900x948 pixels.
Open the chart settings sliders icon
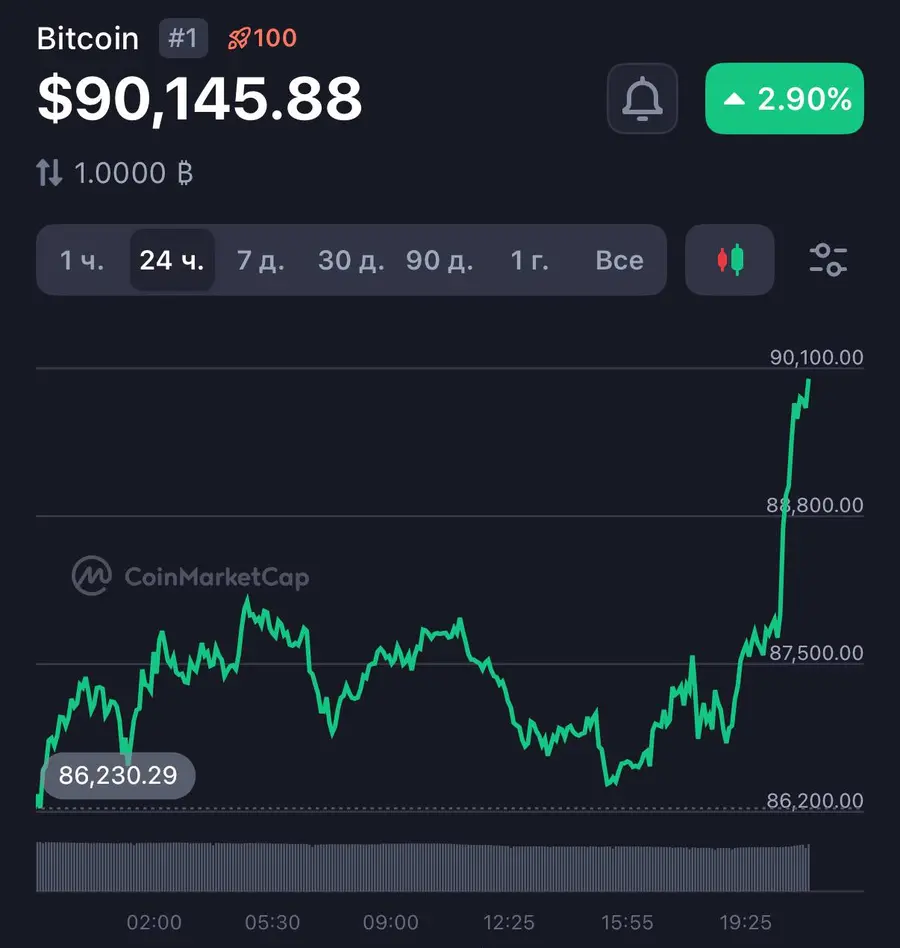828,260
